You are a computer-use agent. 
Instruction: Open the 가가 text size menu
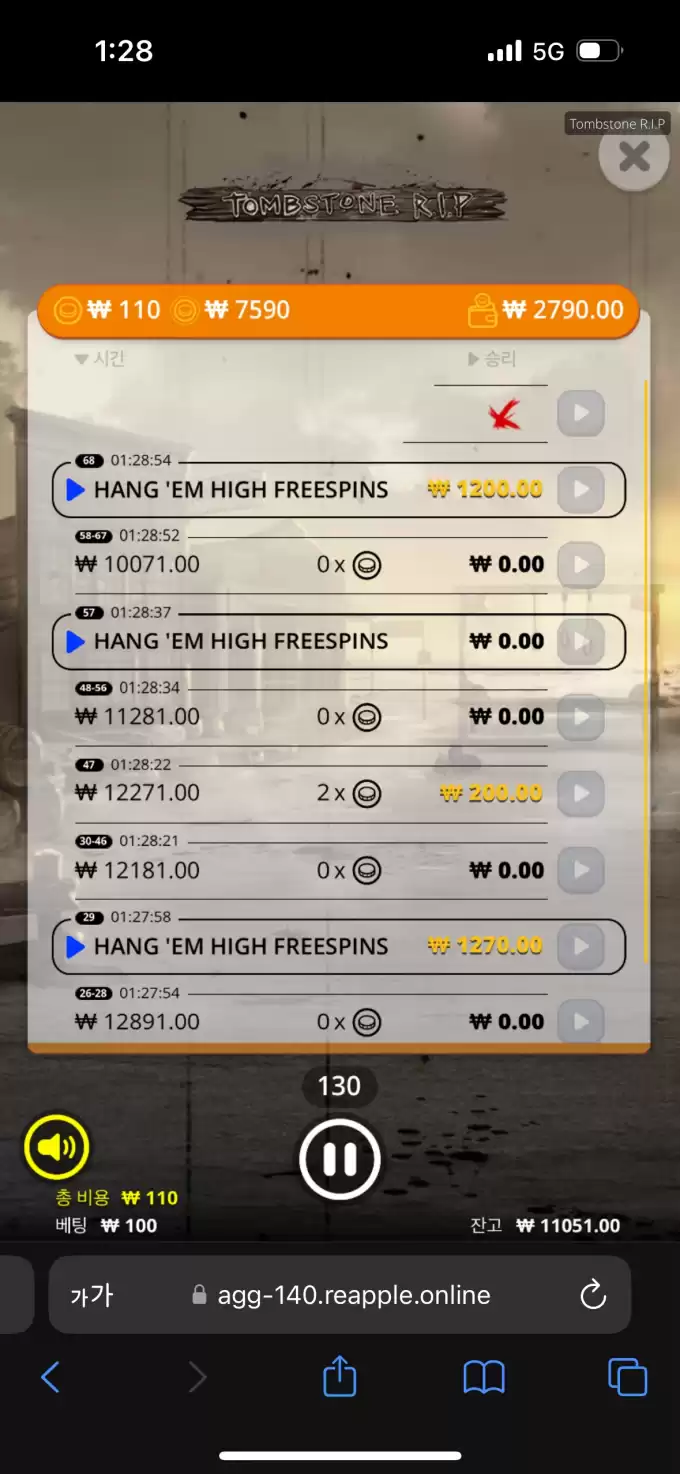click(92, 1296)
